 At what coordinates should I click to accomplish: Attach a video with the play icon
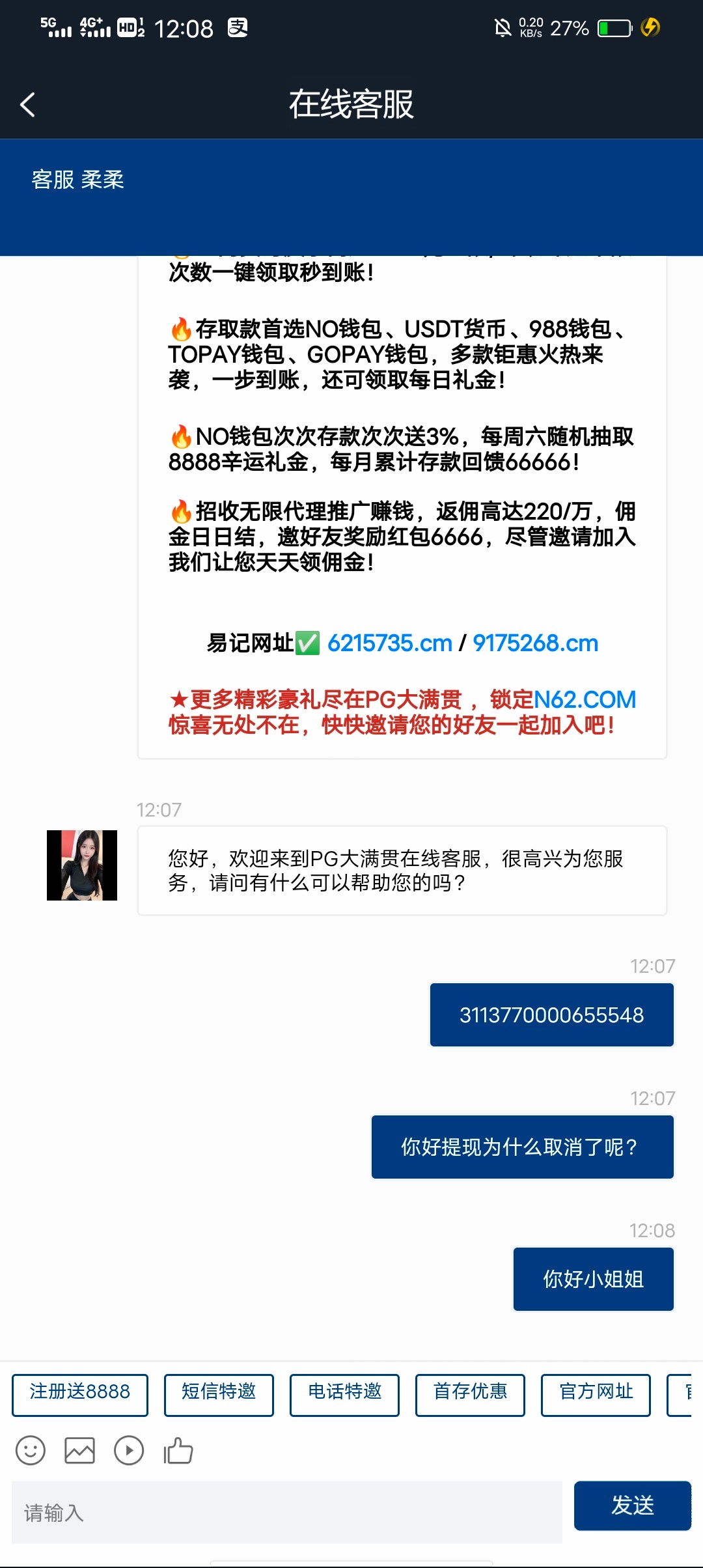pyautogui.click(x=129, y=1450)
